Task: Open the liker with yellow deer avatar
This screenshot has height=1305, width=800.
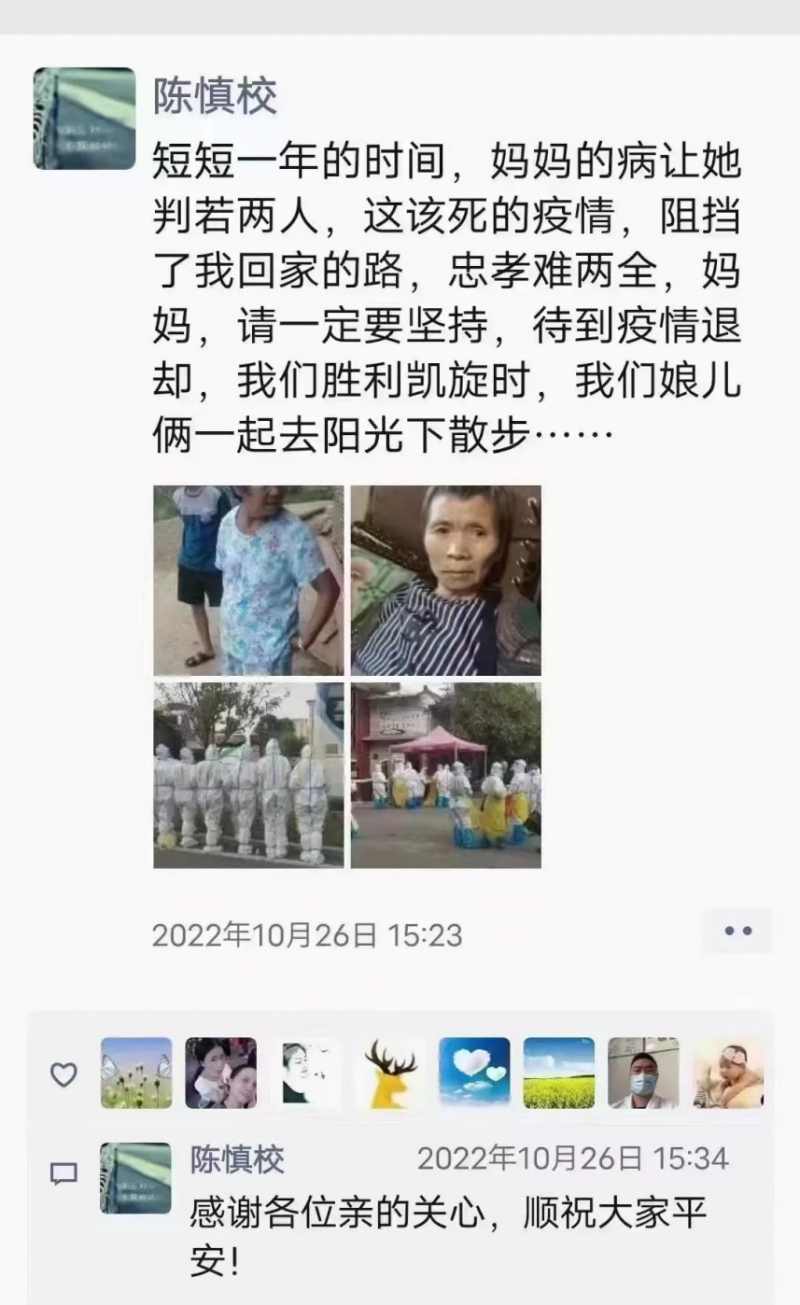Action: (390, 1073)
